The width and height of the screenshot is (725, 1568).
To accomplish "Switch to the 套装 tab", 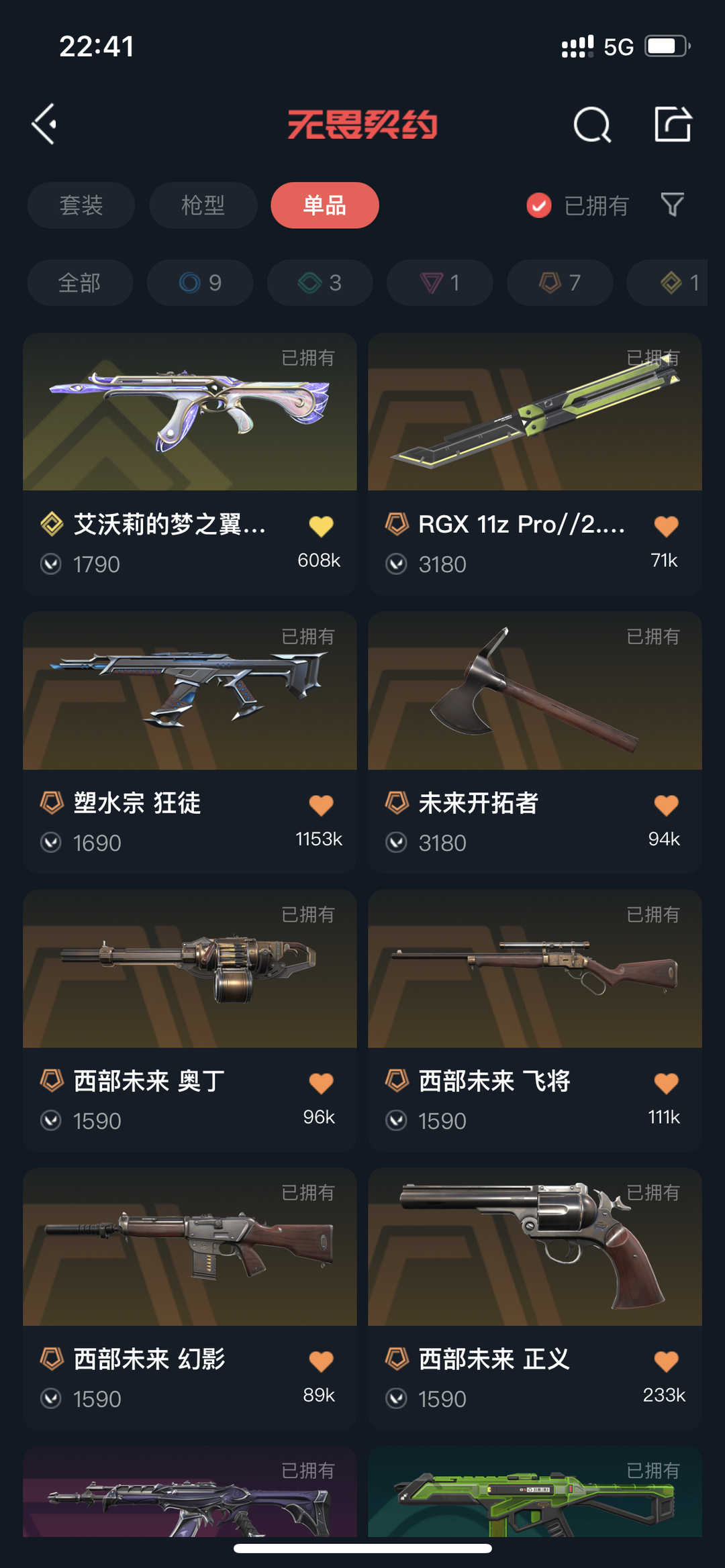I will [81, 205].
